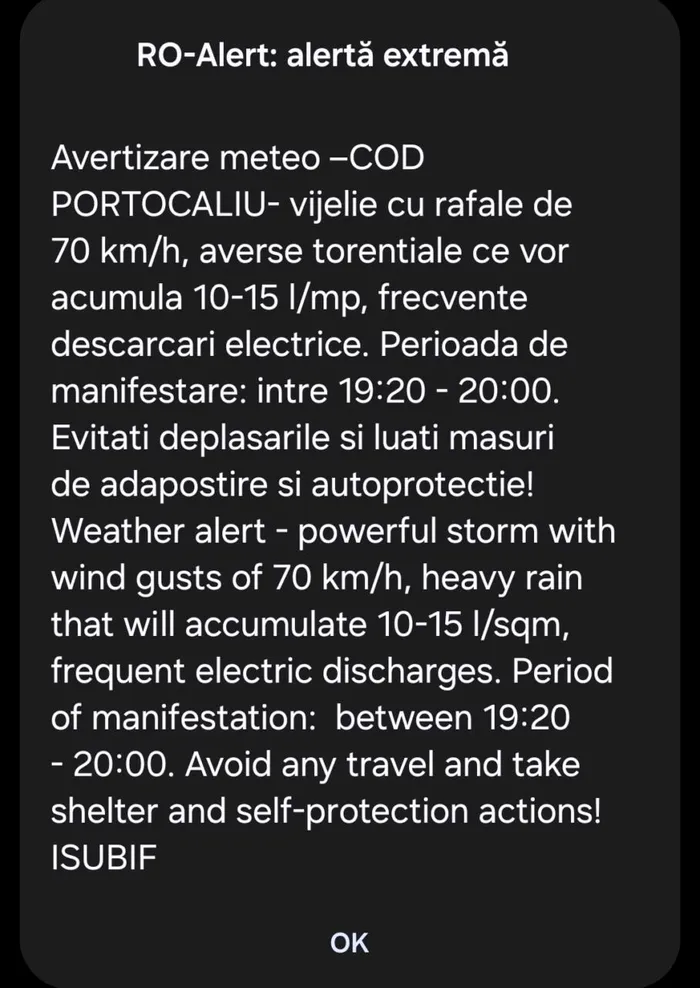Dismiss the RO-Alert with OK
700x988 pixels.
(349, 942)
